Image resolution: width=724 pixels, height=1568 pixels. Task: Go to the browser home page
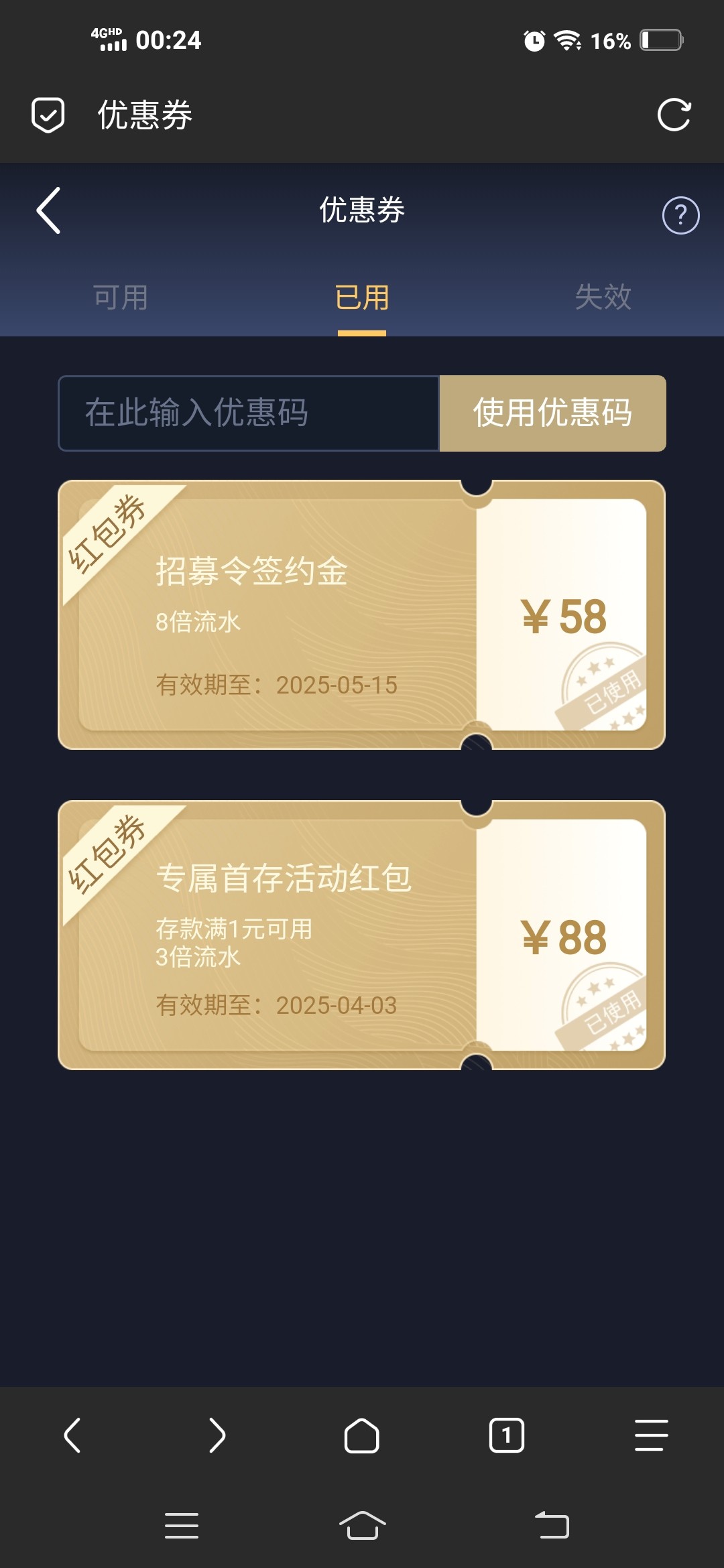tap(362, 1435)
